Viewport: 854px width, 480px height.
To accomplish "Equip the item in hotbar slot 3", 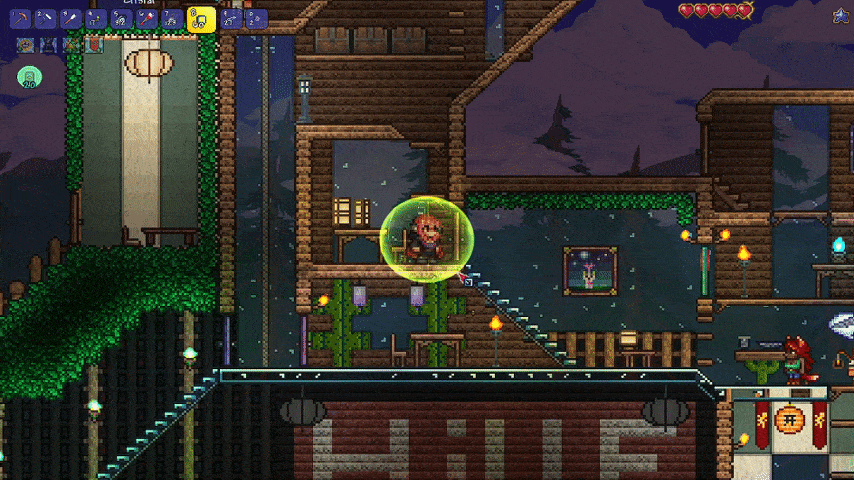I will pyautogui.click(x=71, y=18).
